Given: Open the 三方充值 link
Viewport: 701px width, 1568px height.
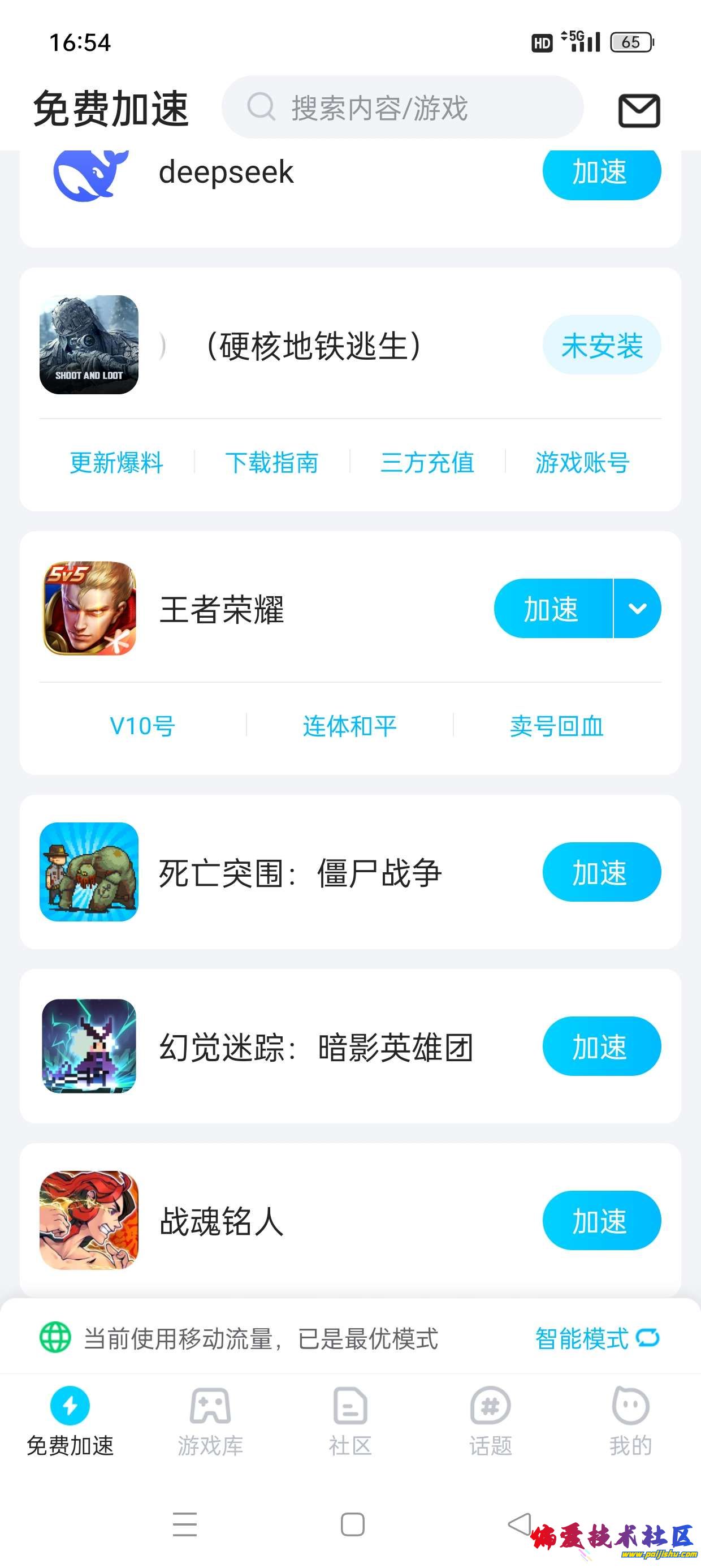Looking at the screenshot, I should pyautogui.click(x=427, y=463).
